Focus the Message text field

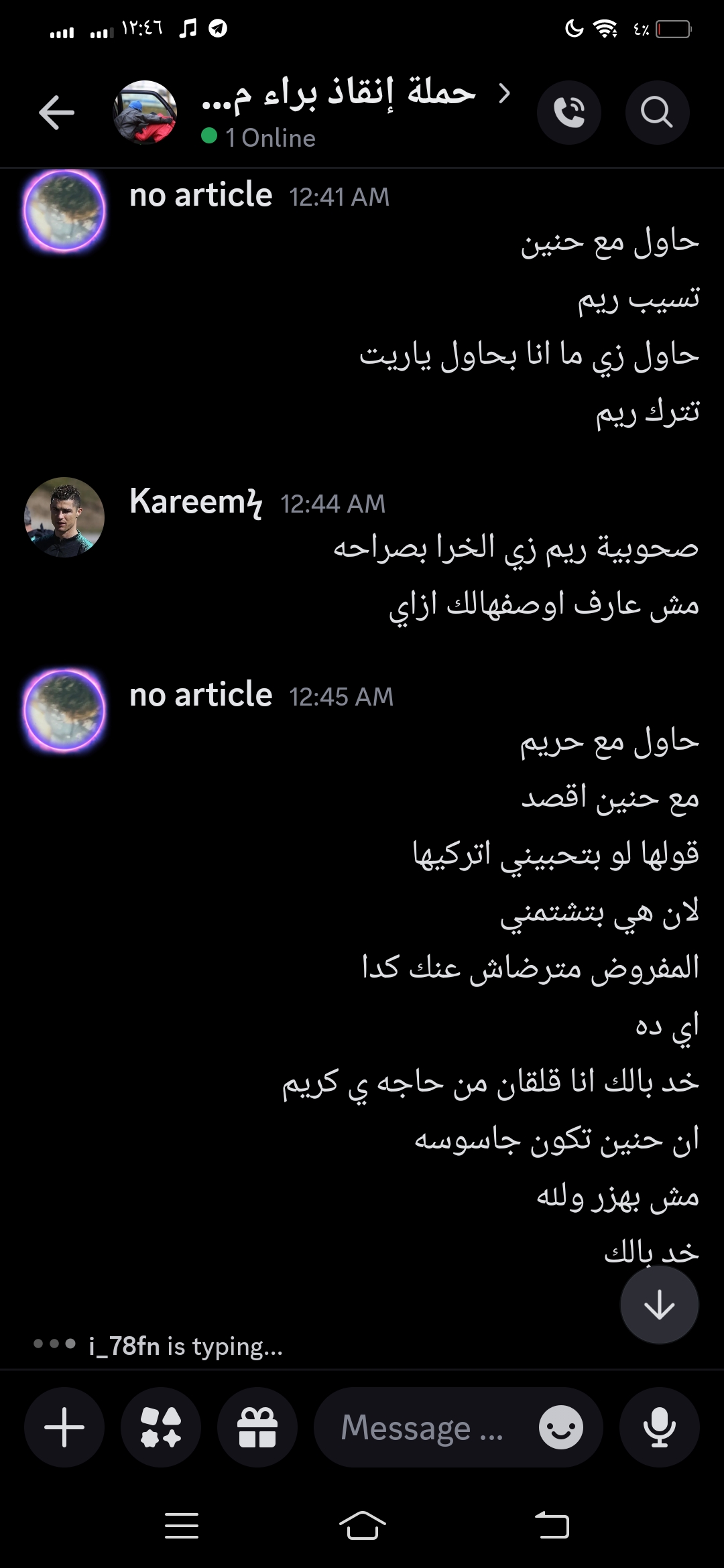click(422, 1427)
